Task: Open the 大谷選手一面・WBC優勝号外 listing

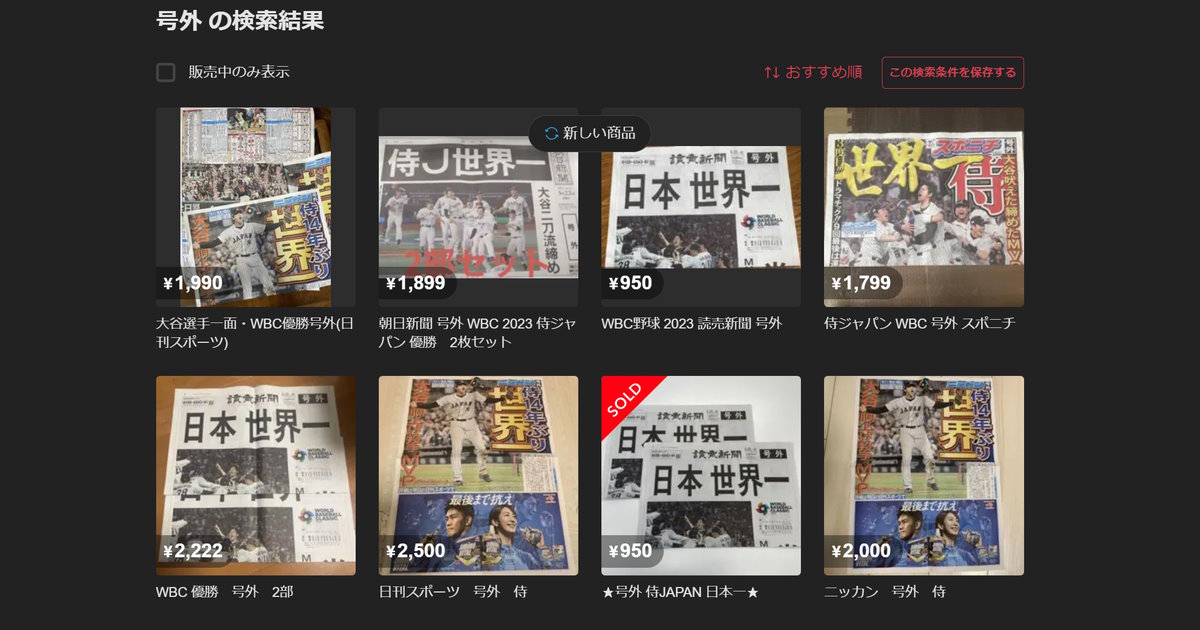Action: 255,207
